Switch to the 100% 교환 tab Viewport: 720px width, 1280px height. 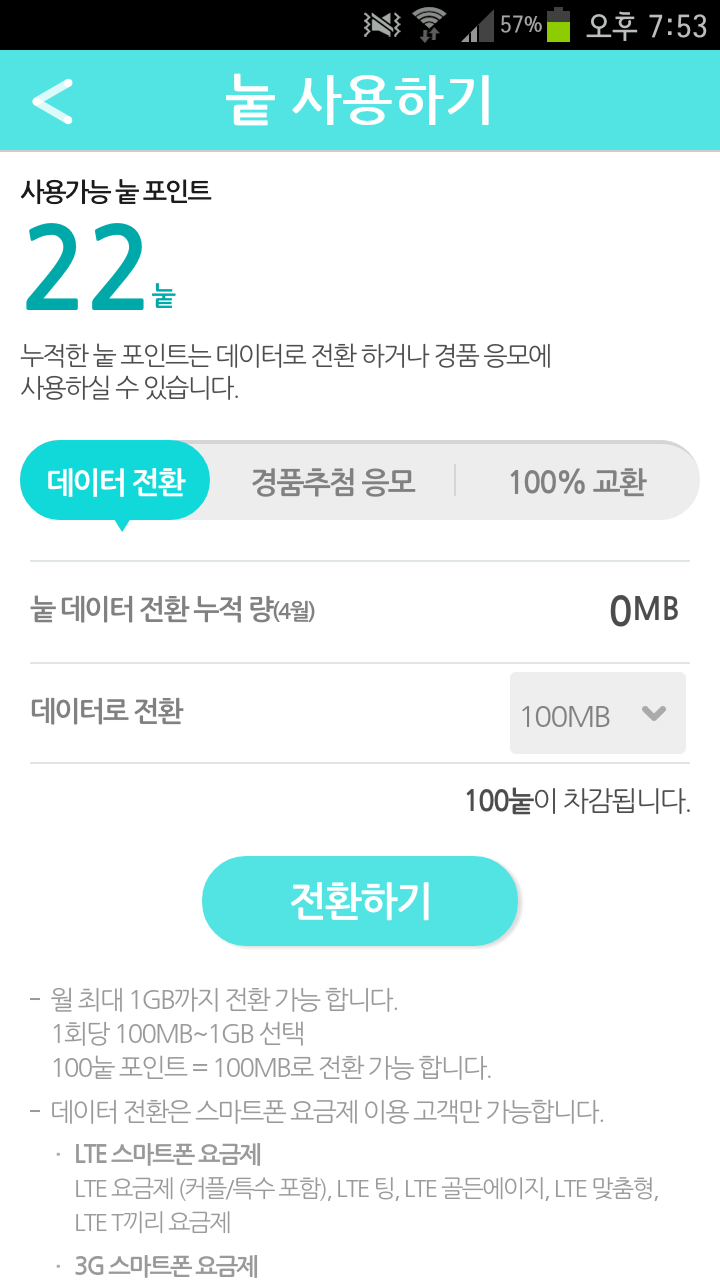pos(577,482)
